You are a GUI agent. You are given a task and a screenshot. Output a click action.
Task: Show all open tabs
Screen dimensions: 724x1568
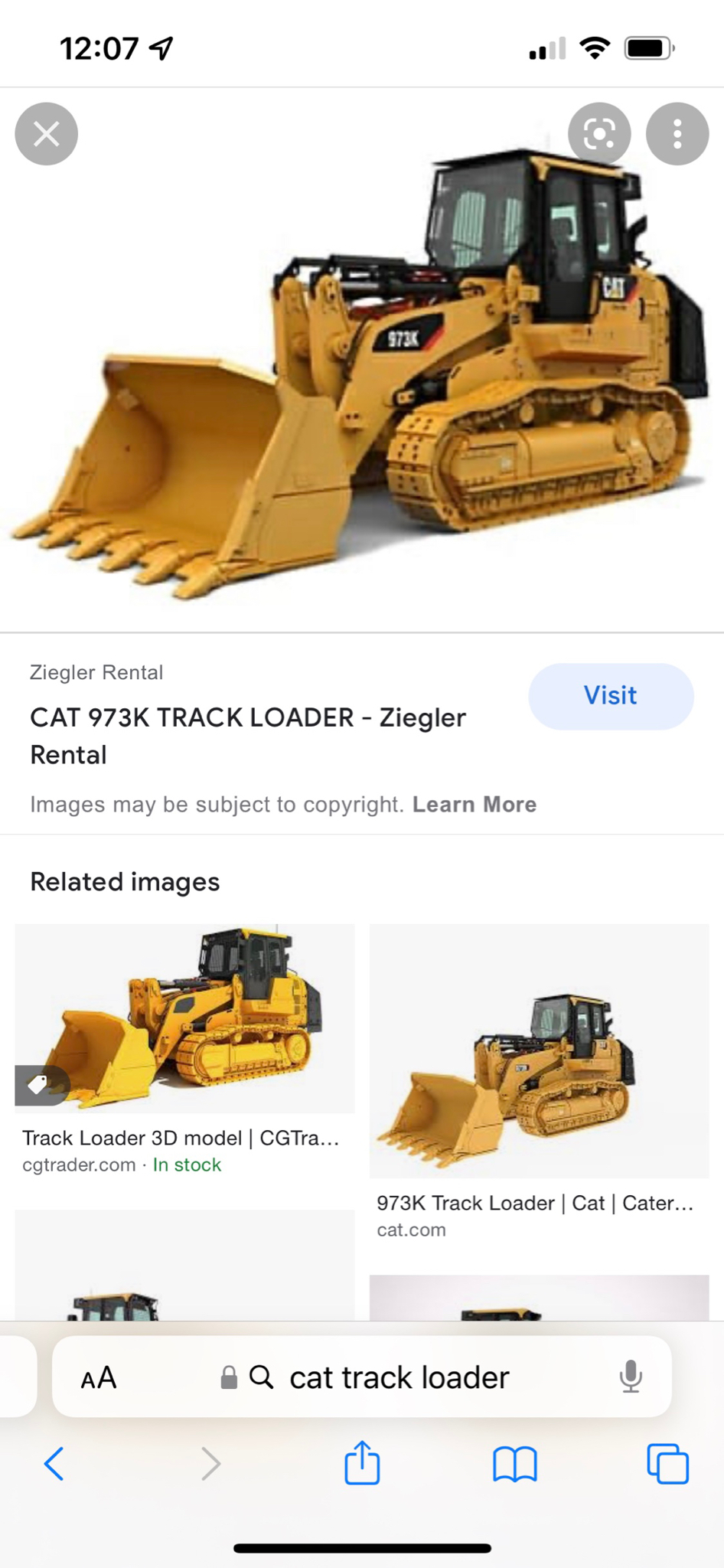[667, 1463]
